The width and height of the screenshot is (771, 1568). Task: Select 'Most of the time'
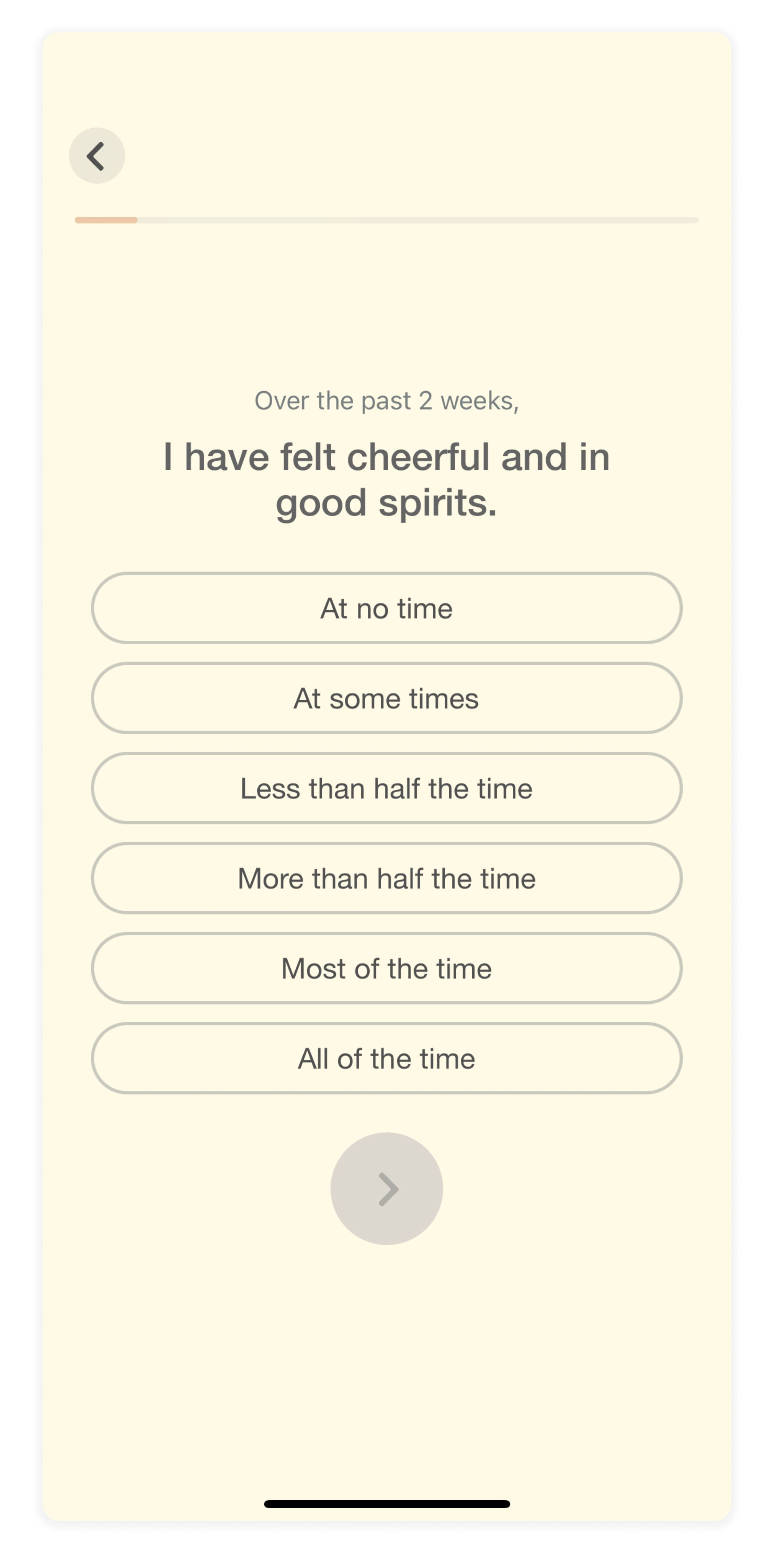(x=386, y=969)
